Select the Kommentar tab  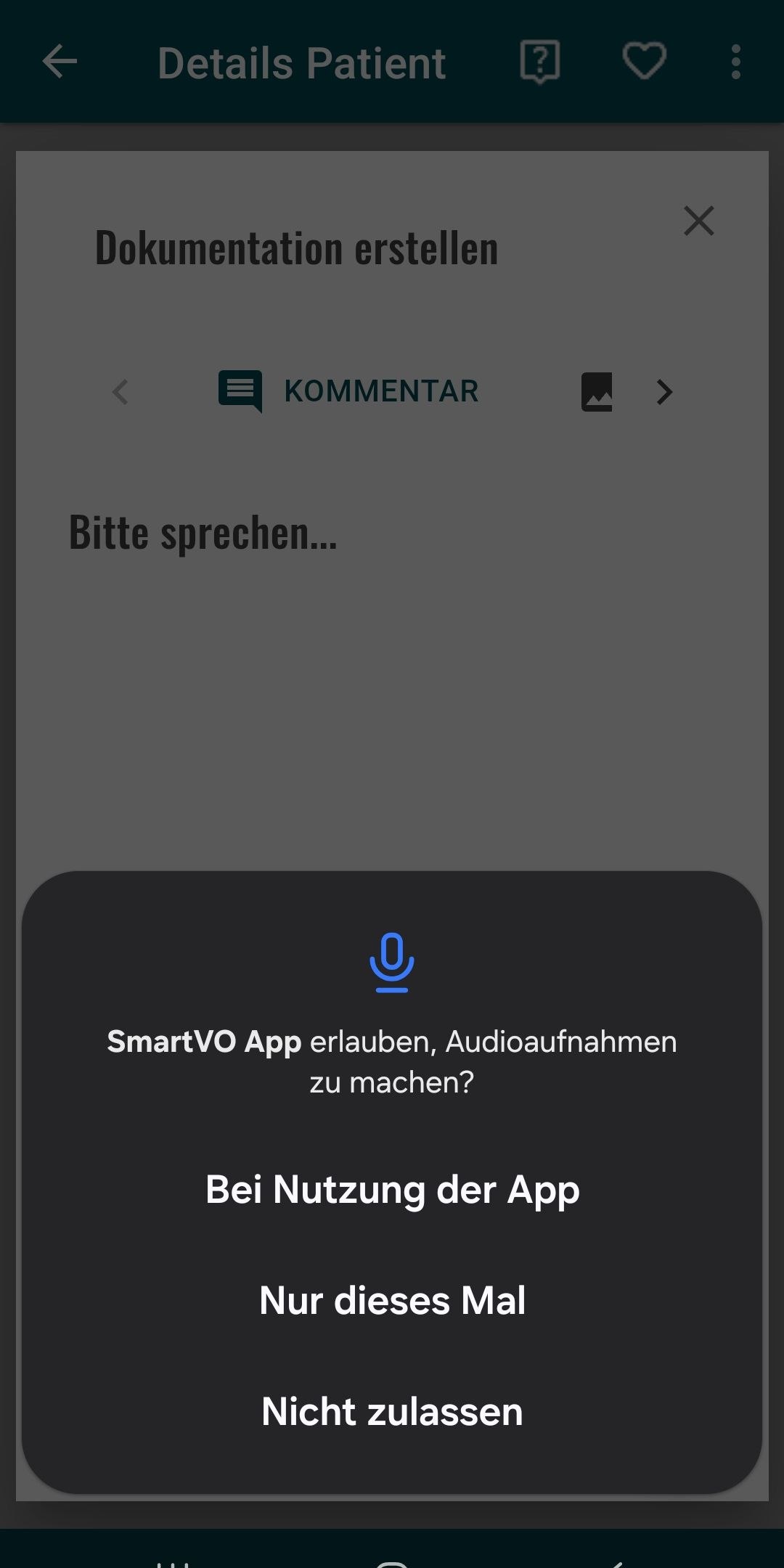tap(349, 391)
